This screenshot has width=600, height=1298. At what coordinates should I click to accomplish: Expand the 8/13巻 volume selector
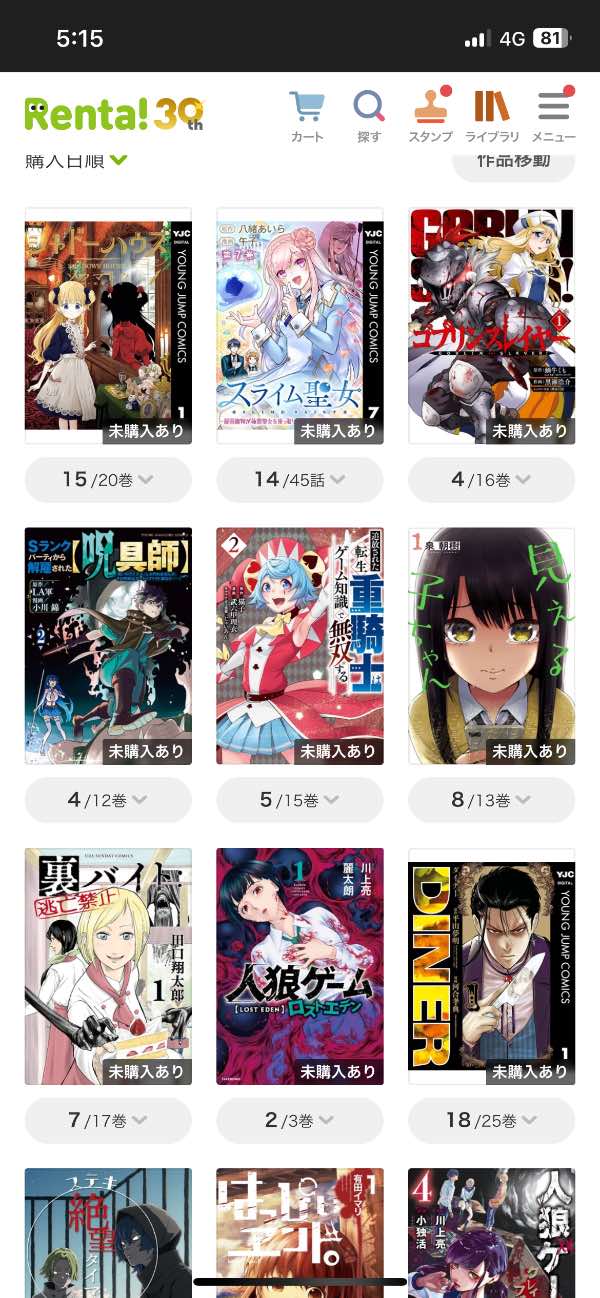click(492, 800)
